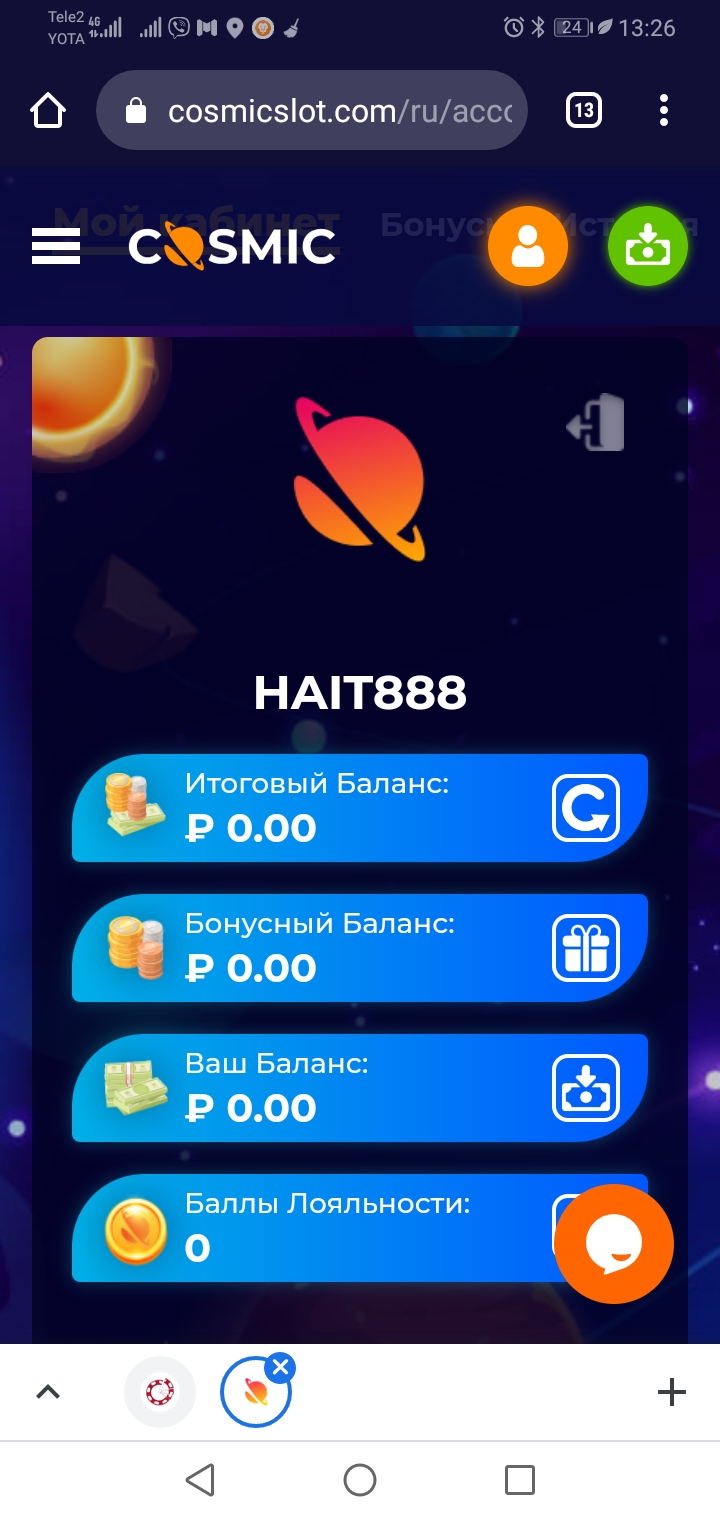Tap the orange profile icon
Image resolution: width=720 pixels, height=1520 pixels.
528,247
